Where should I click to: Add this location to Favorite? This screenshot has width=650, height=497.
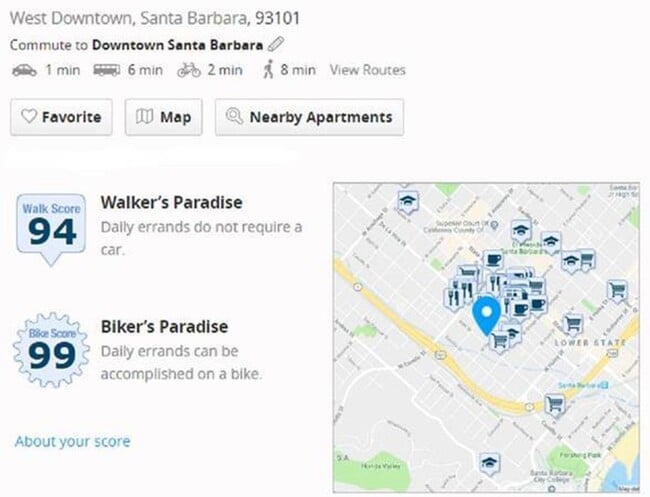[61, 117]
